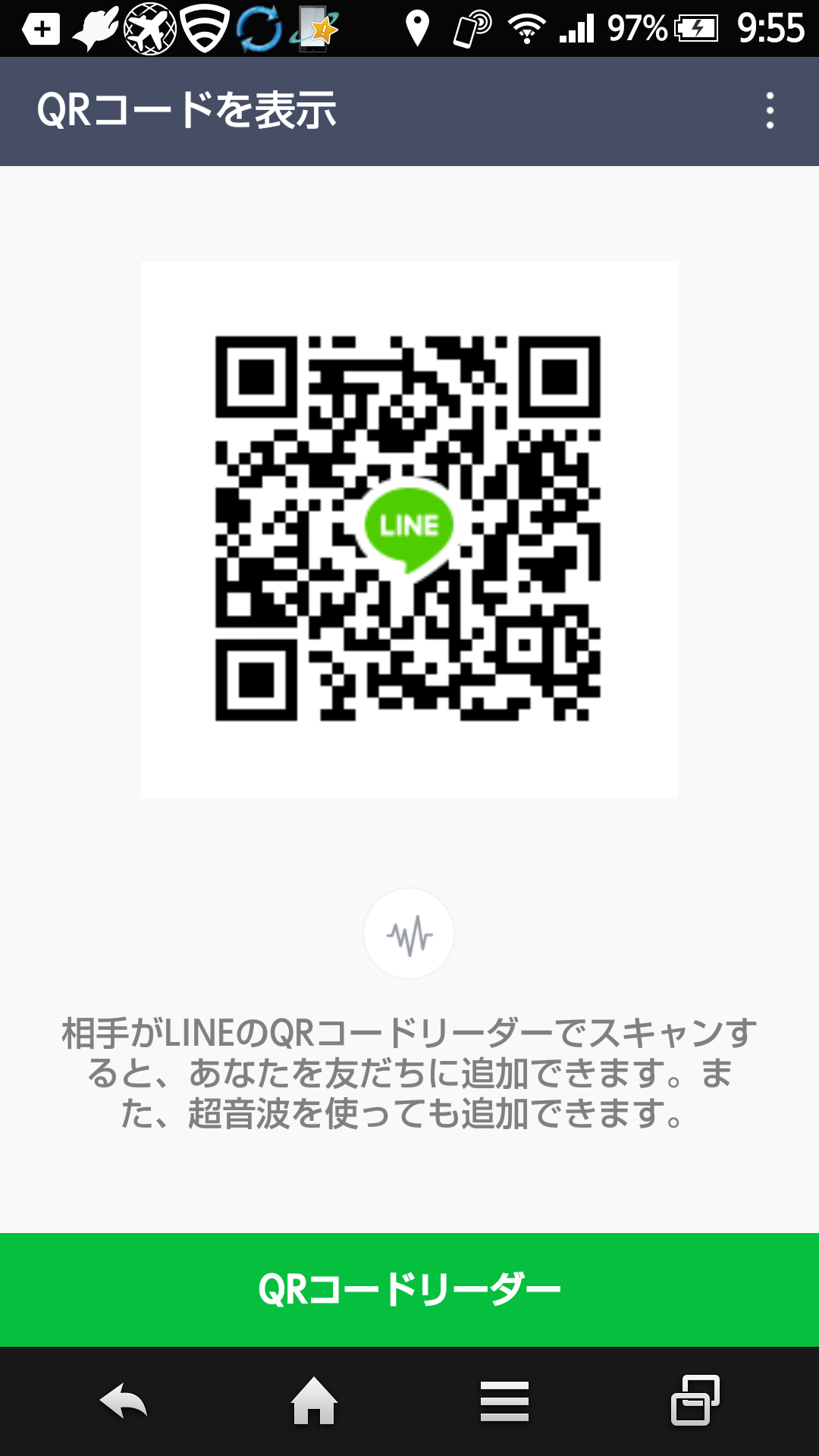819x1456 pixels.
Task: Open the overflow menu in app bar
Action: (770, 111)
